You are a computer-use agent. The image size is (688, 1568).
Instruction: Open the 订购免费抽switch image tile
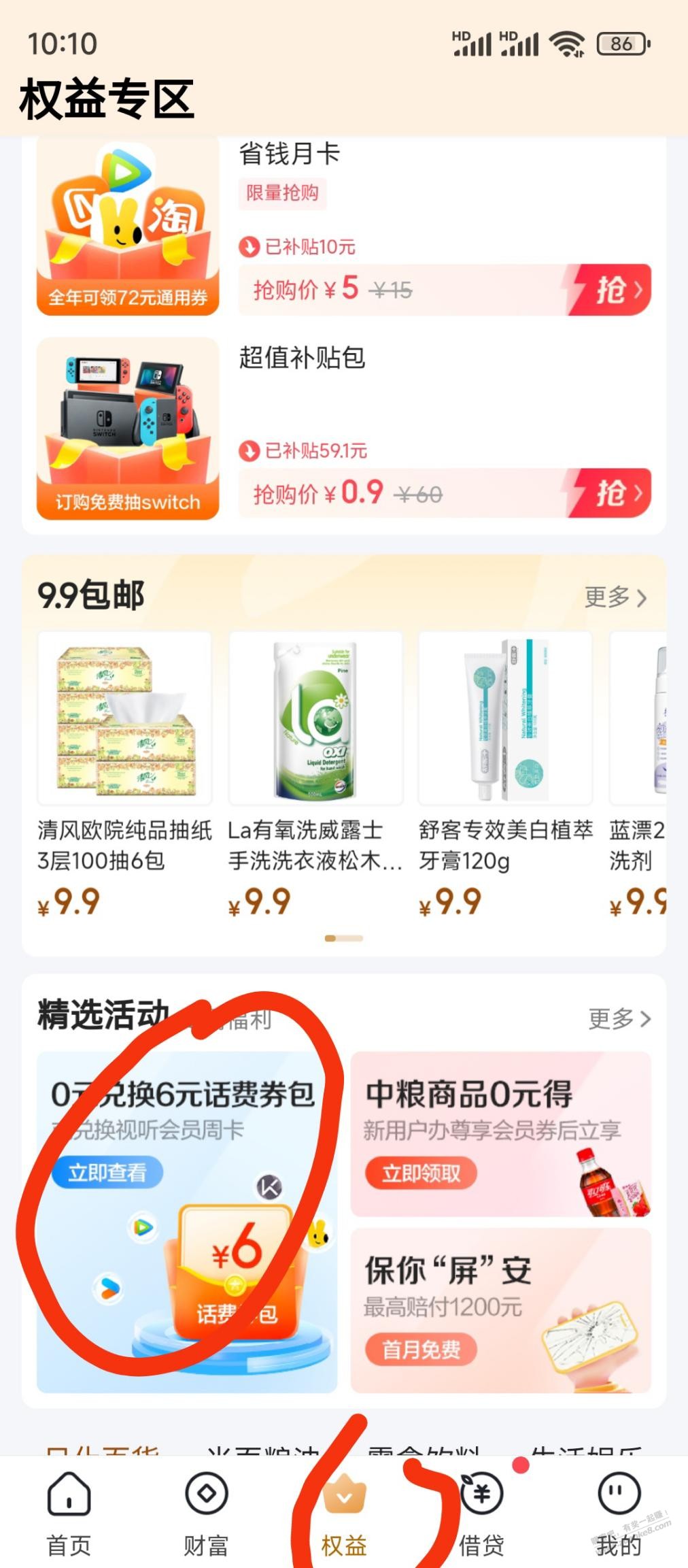point(128,429)
